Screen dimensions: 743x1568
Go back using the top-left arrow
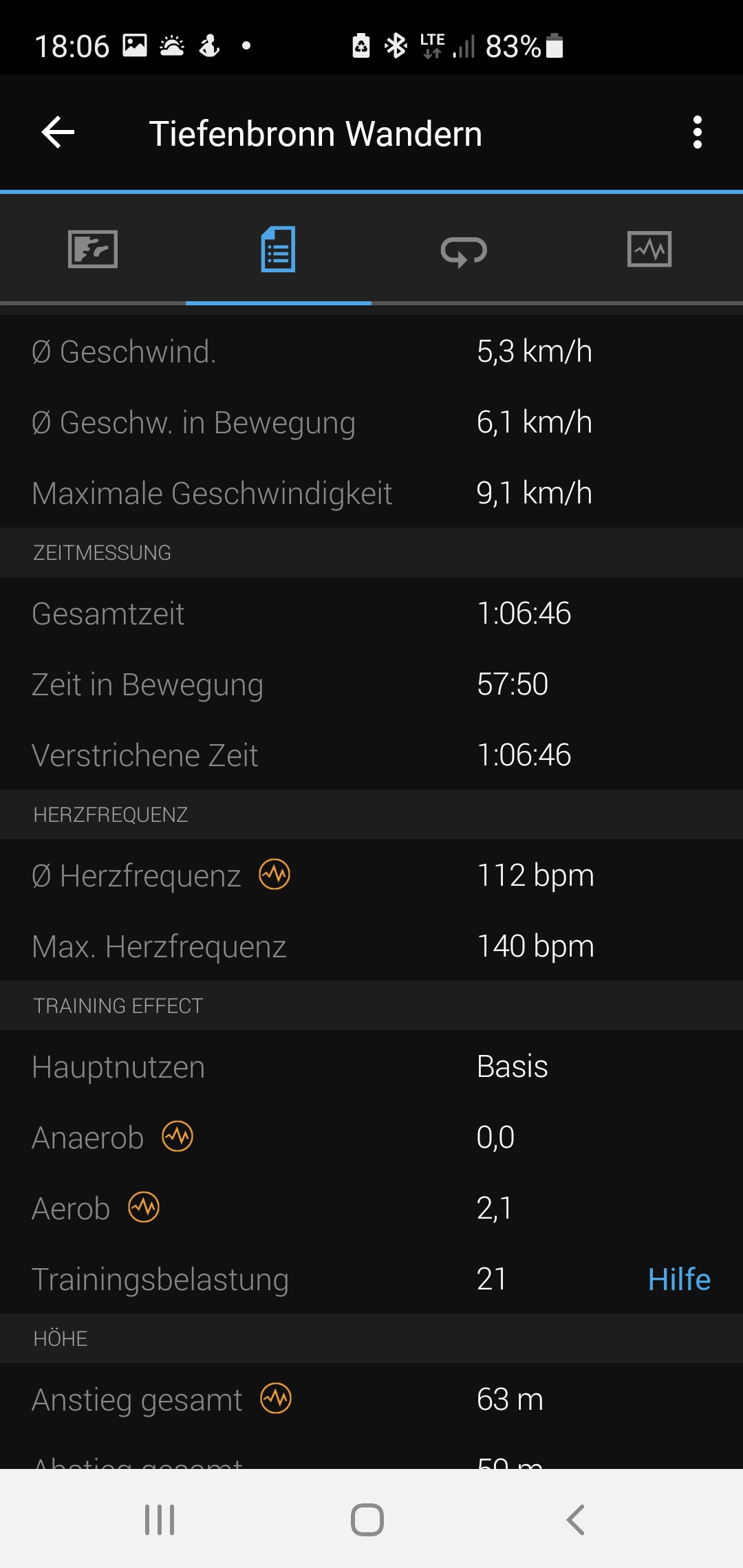58,132
